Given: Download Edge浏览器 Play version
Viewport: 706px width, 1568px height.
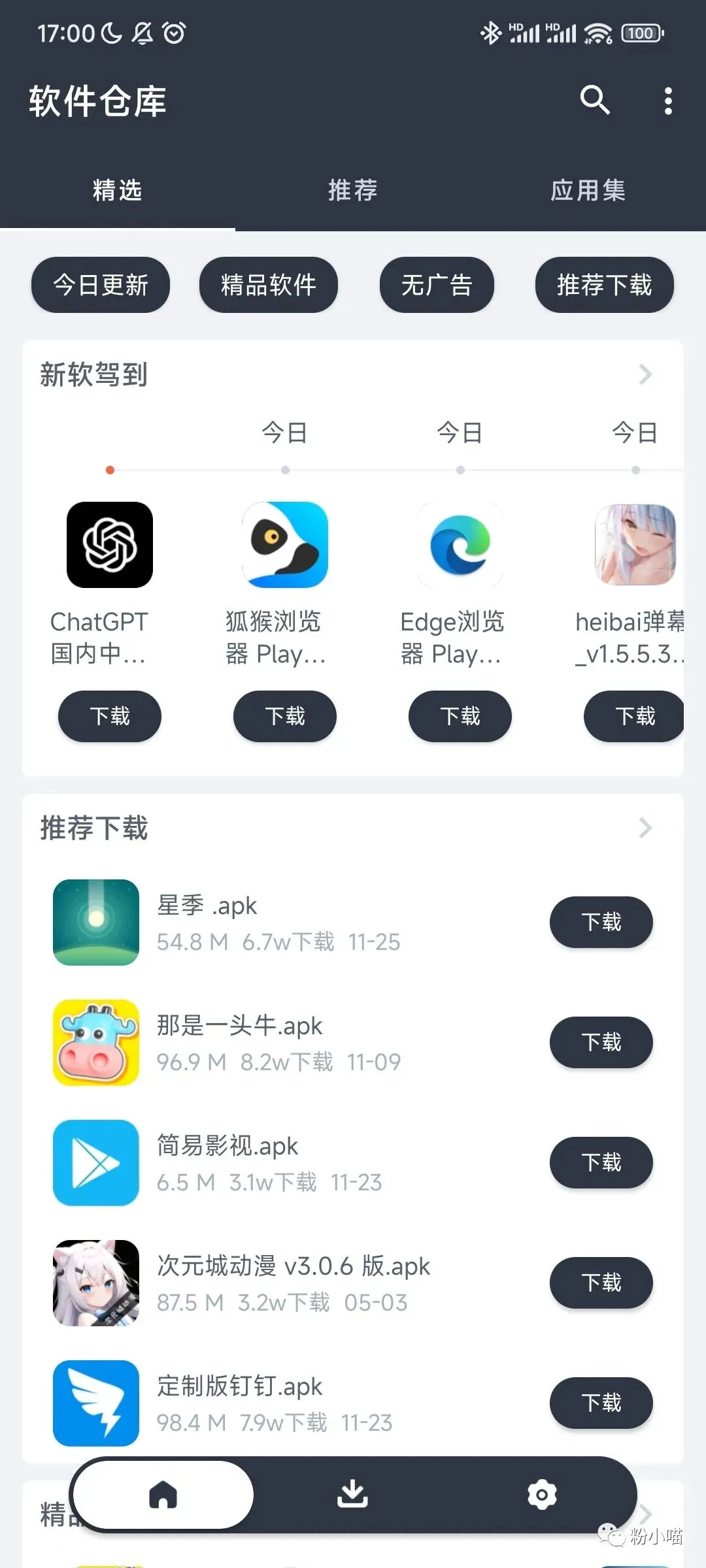Looking at the screenshot, I should click(460, 716).
